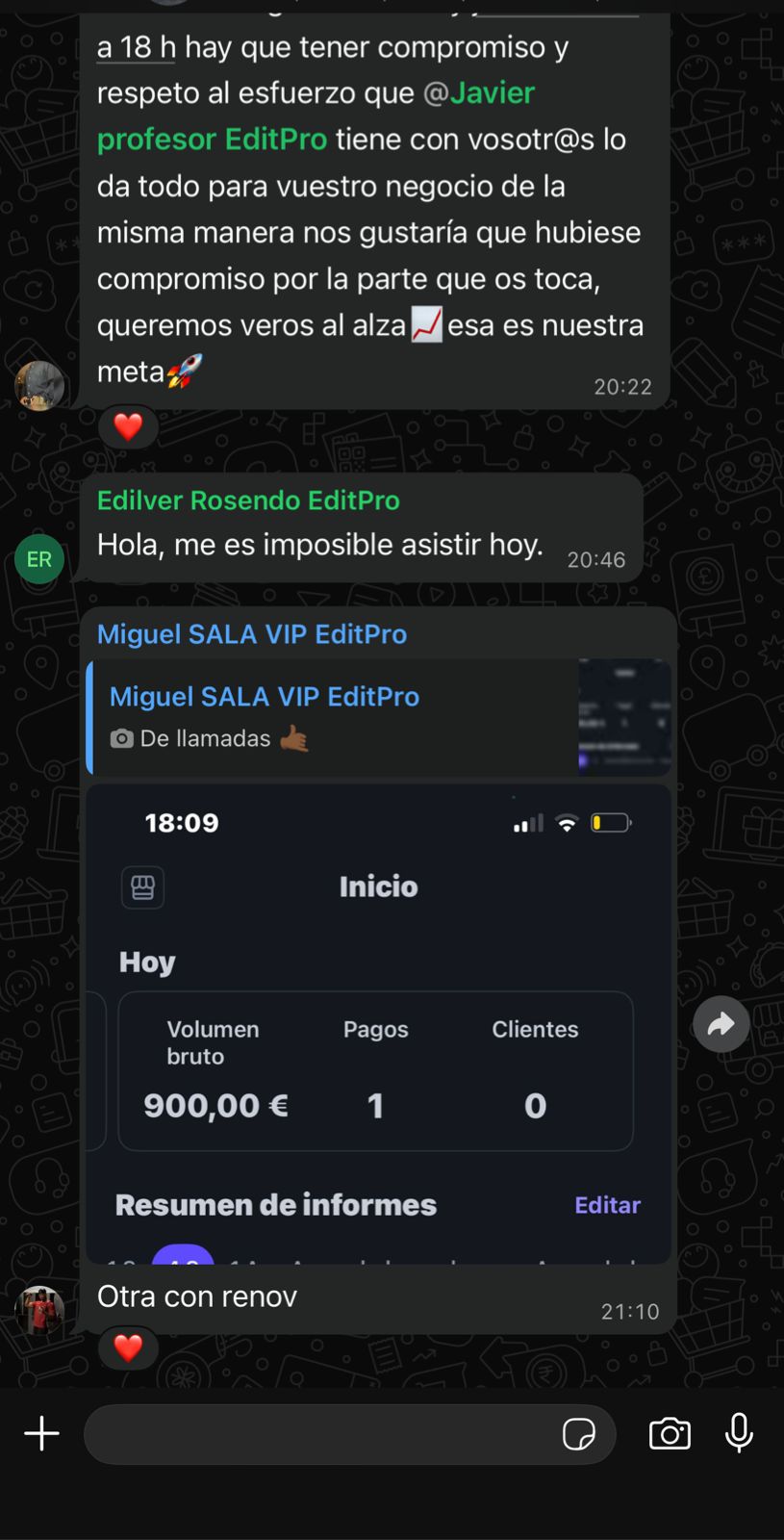
Task: Open avatar beside "Otra con renov" message
Action: (x=39, y=1310)
